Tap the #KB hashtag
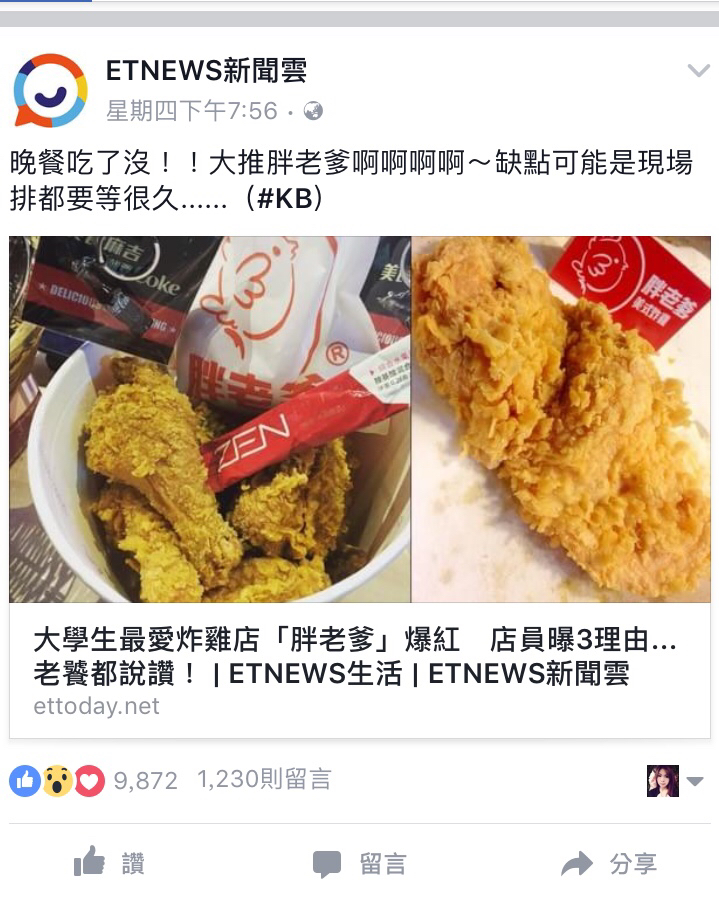This screenshot has width=719, height=902. pos(284,198)
